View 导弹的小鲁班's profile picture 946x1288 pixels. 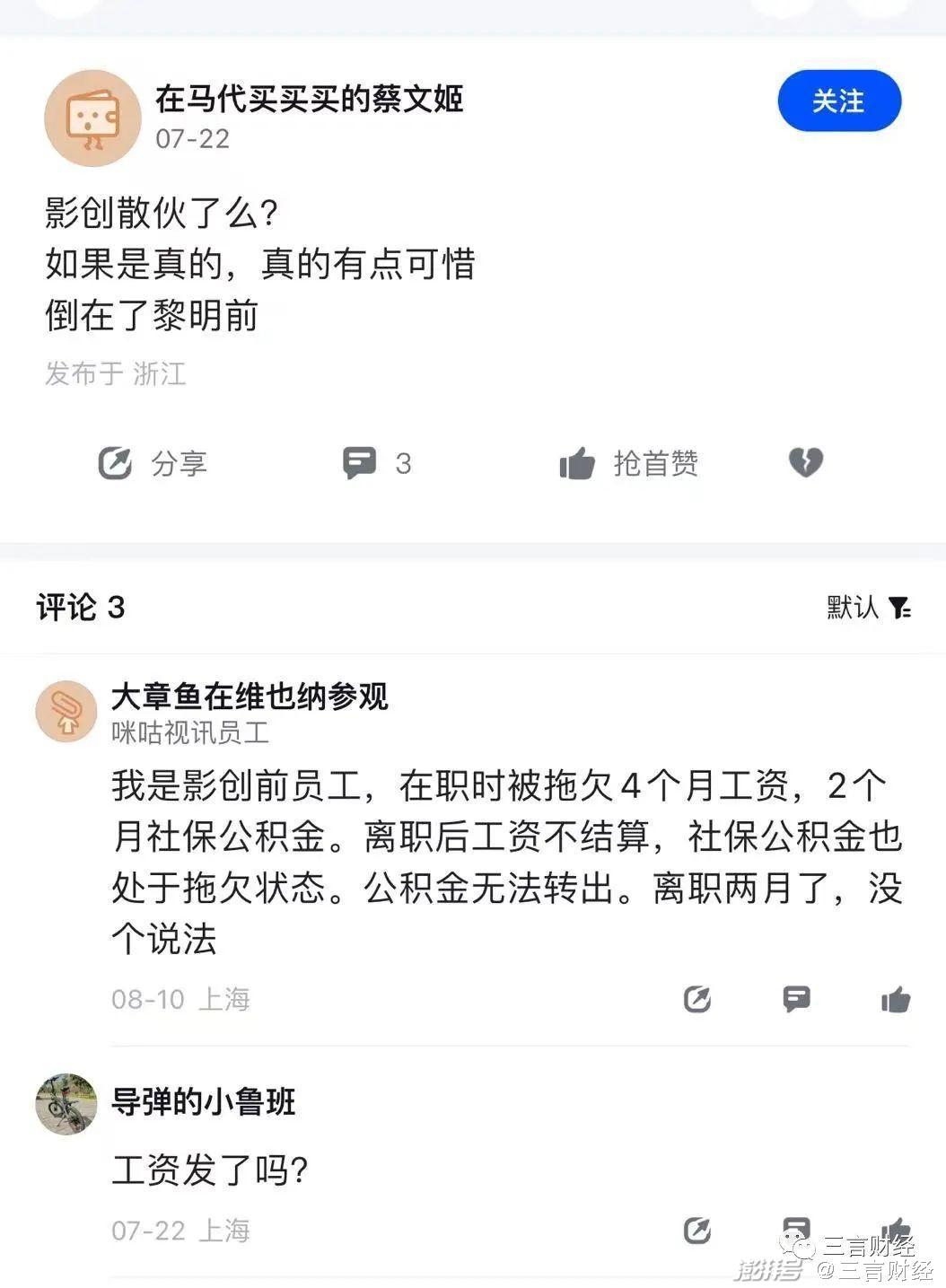pos(66,1103)
